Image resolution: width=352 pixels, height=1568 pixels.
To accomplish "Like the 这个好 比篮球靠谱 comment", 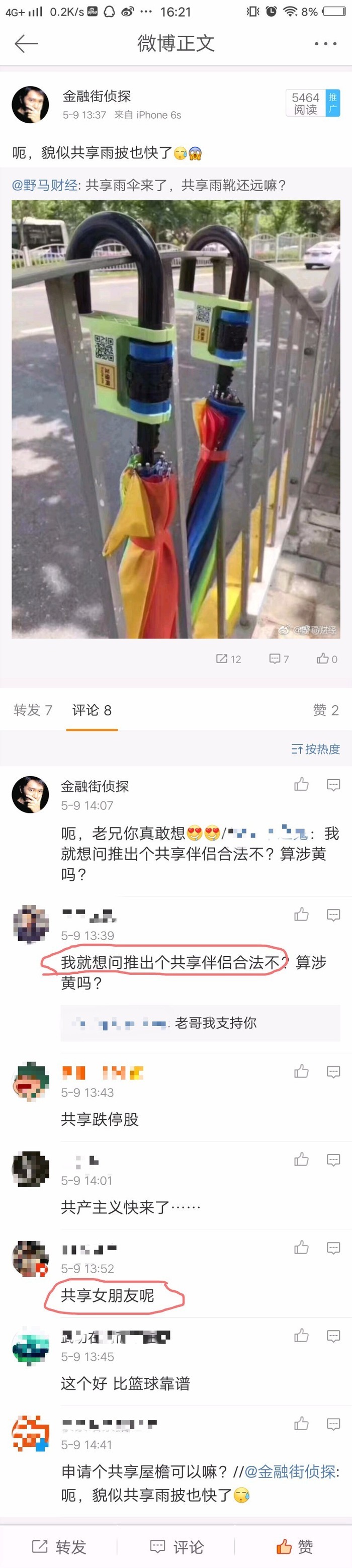I will [x=302, y=1336].
